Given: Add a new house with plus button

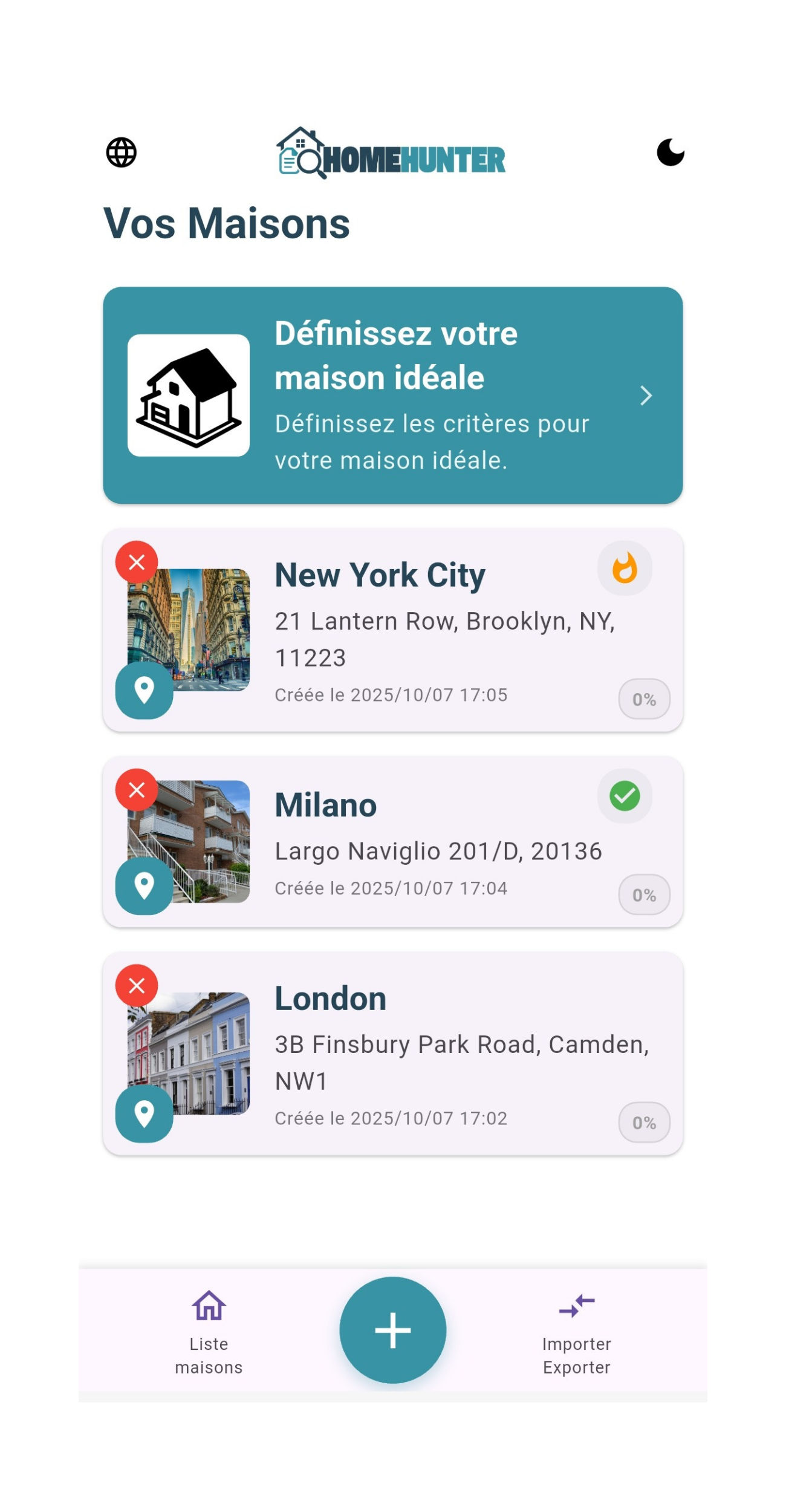Looking at the screenshot, I should 393,1330.
